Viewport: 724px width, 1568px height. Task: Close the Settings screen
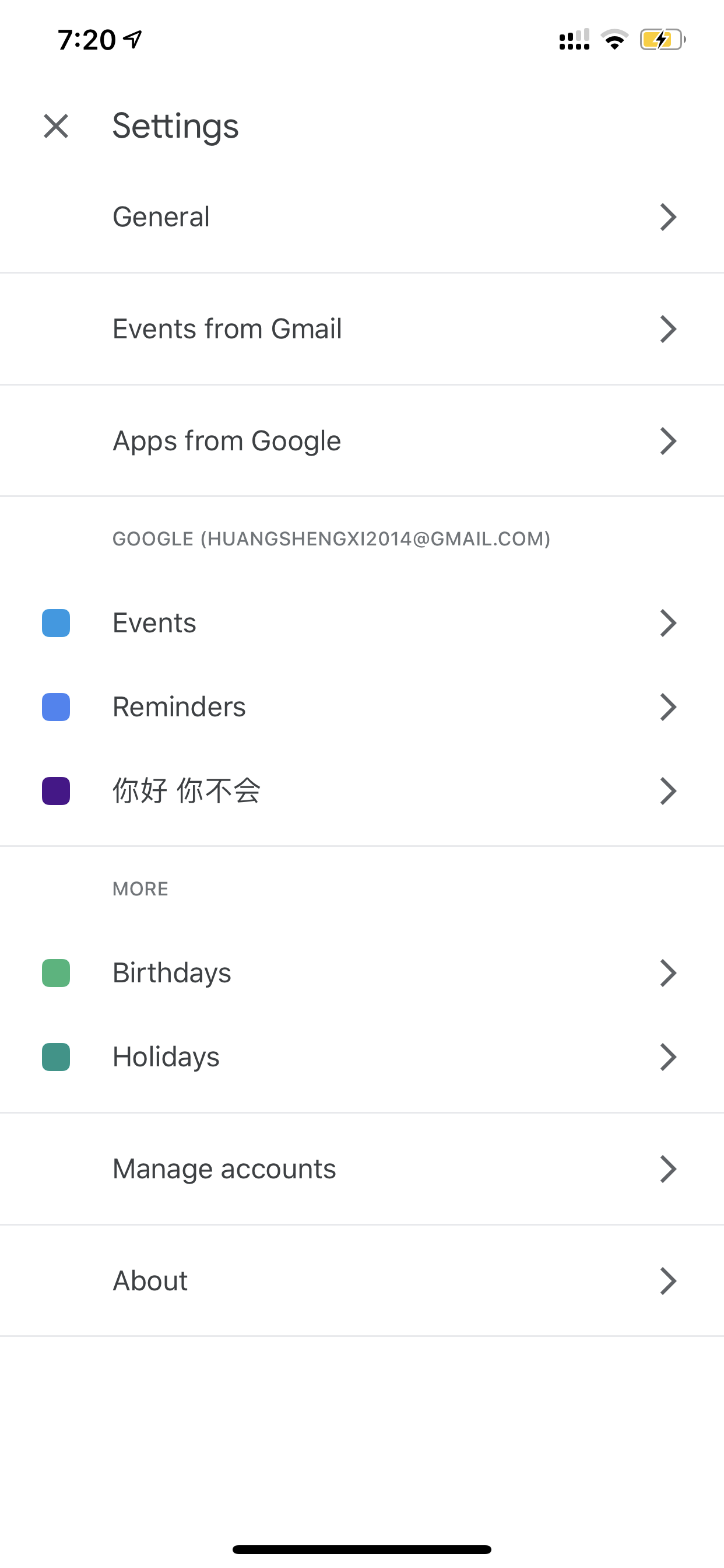(x=56, y=126)
